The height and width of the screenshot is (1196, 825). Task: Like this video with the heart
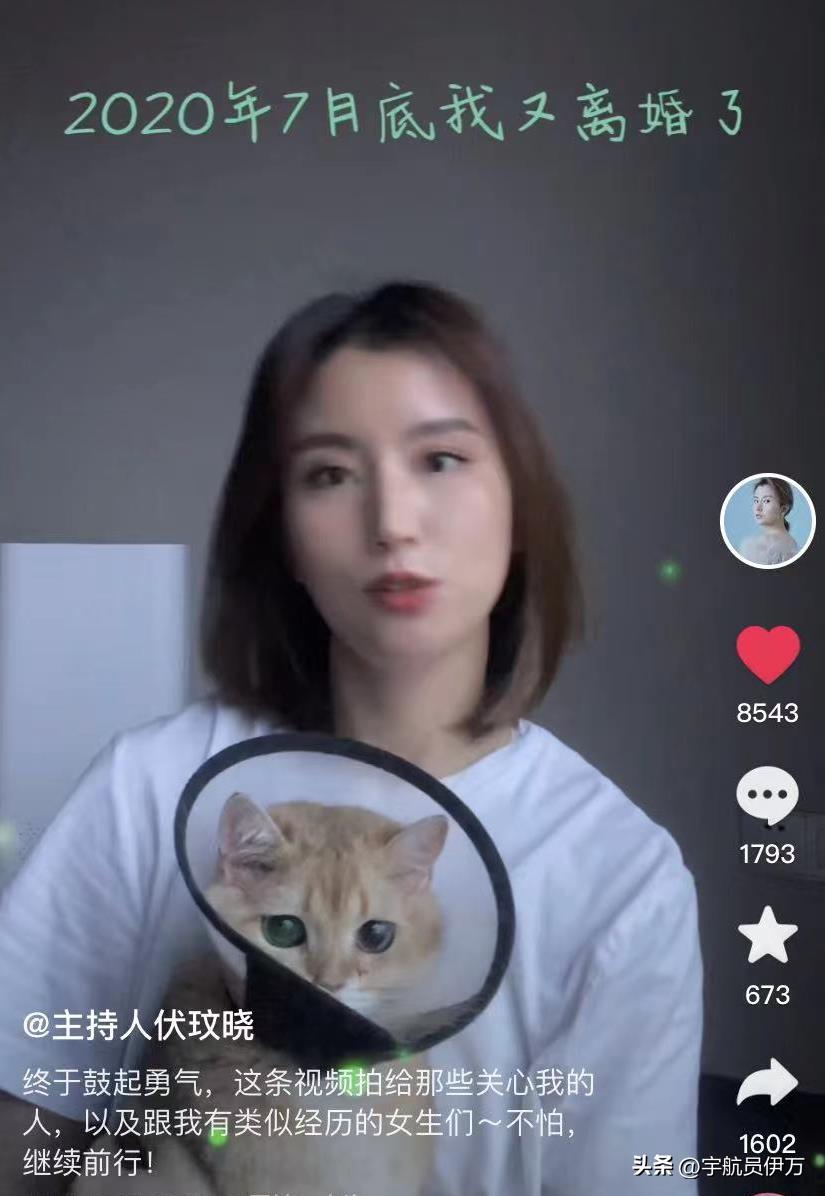[x=767, y=654]
